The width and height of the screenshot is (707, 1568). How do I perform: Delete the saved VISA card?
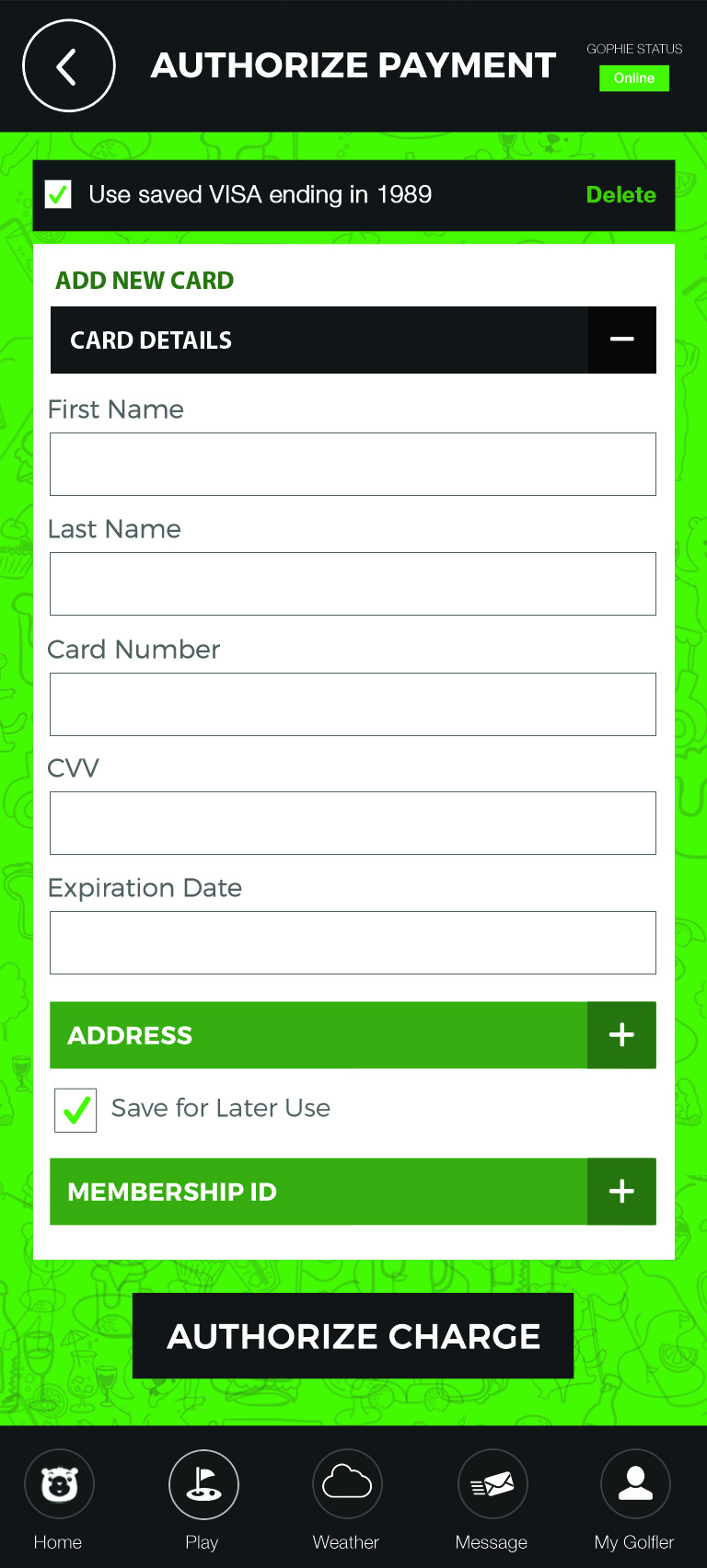pos(620,195)
